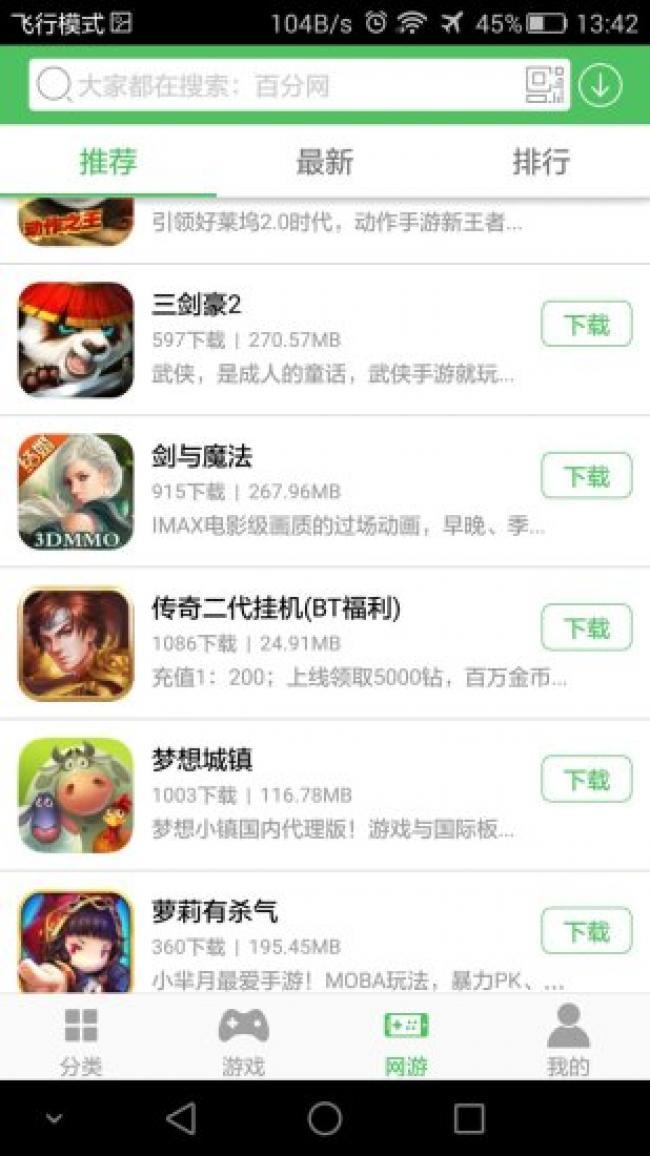The image size is (650, 1156).
Task: Download 三剑豪2
Action: [x=586, y=324]
